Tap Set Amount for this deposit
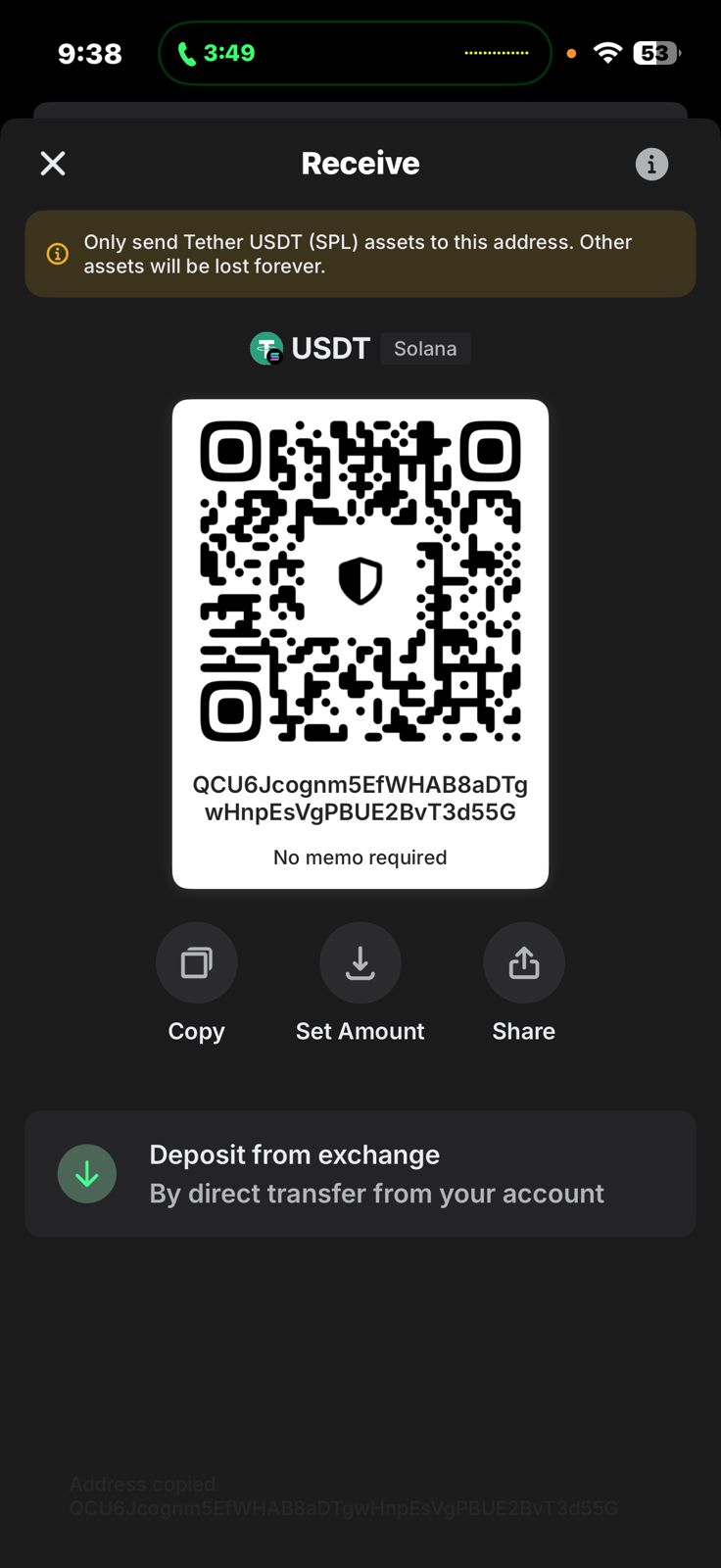 (x=360, y=963)
